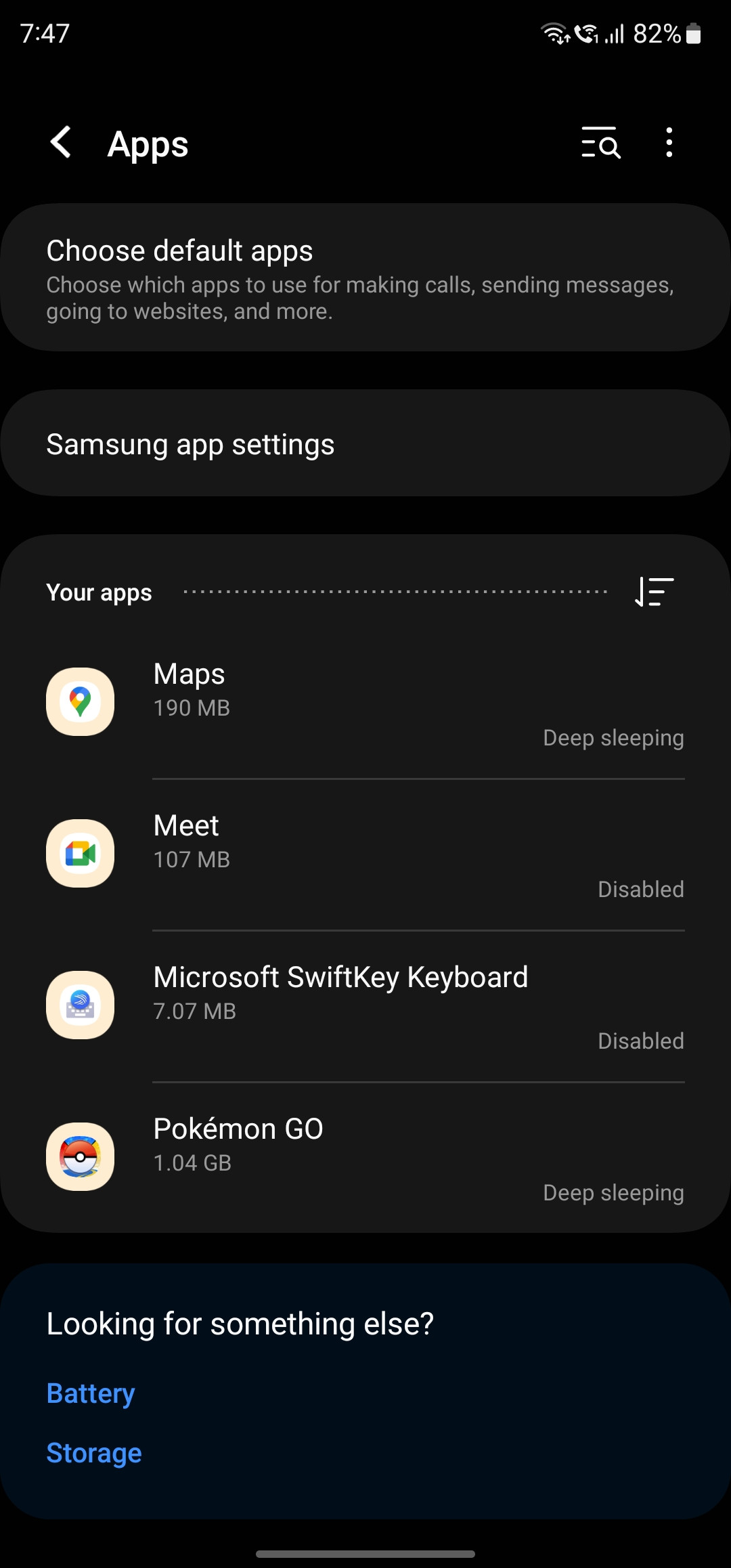Select the Pokémon GO app entry
The image size is (731, 1568).
[x=365, y=1158]
